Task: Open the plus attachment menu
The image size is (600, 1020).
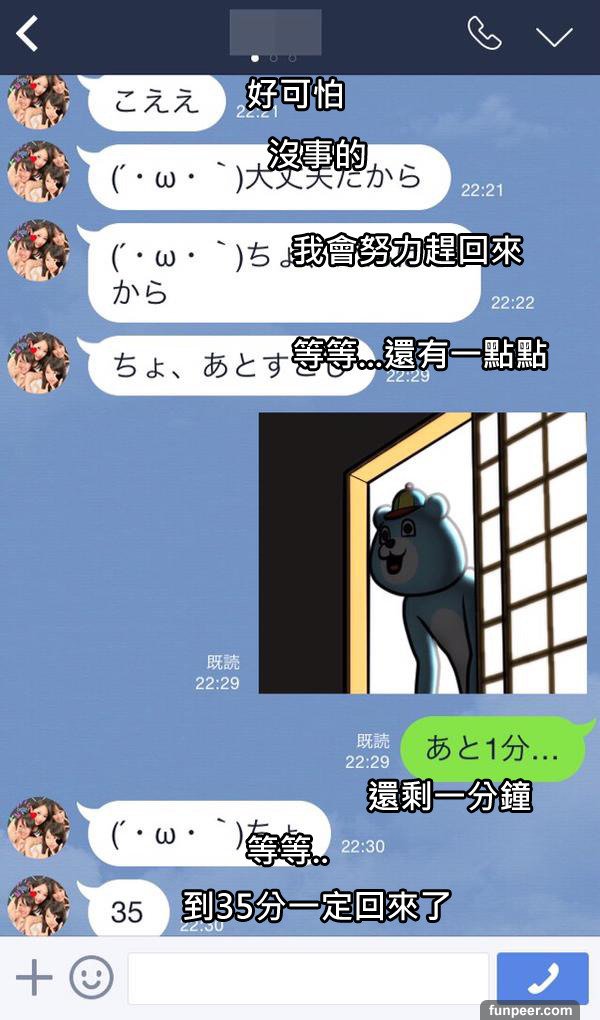Action: [x=34, y=977]
